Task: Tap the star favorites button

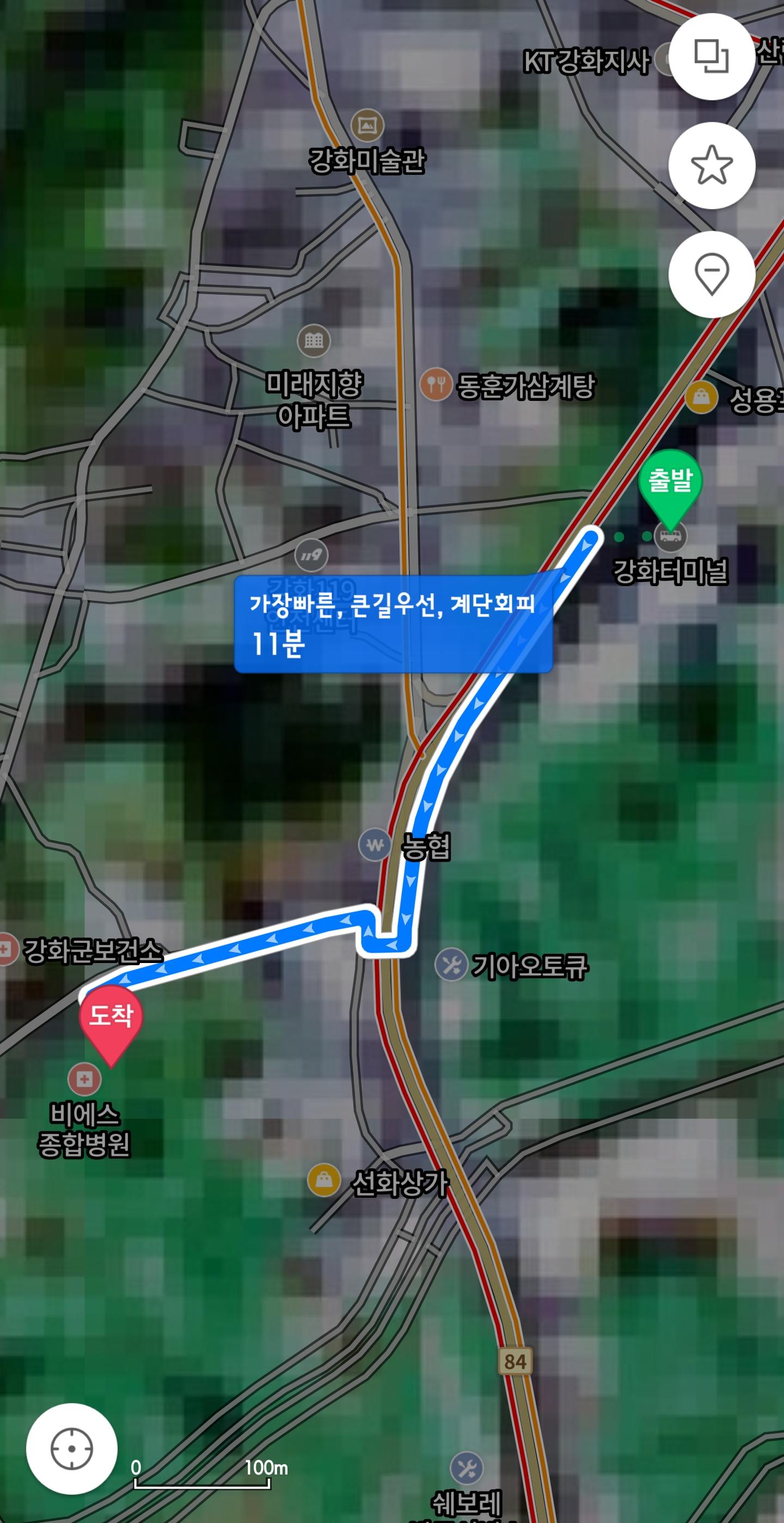Action: pos(712,166)
